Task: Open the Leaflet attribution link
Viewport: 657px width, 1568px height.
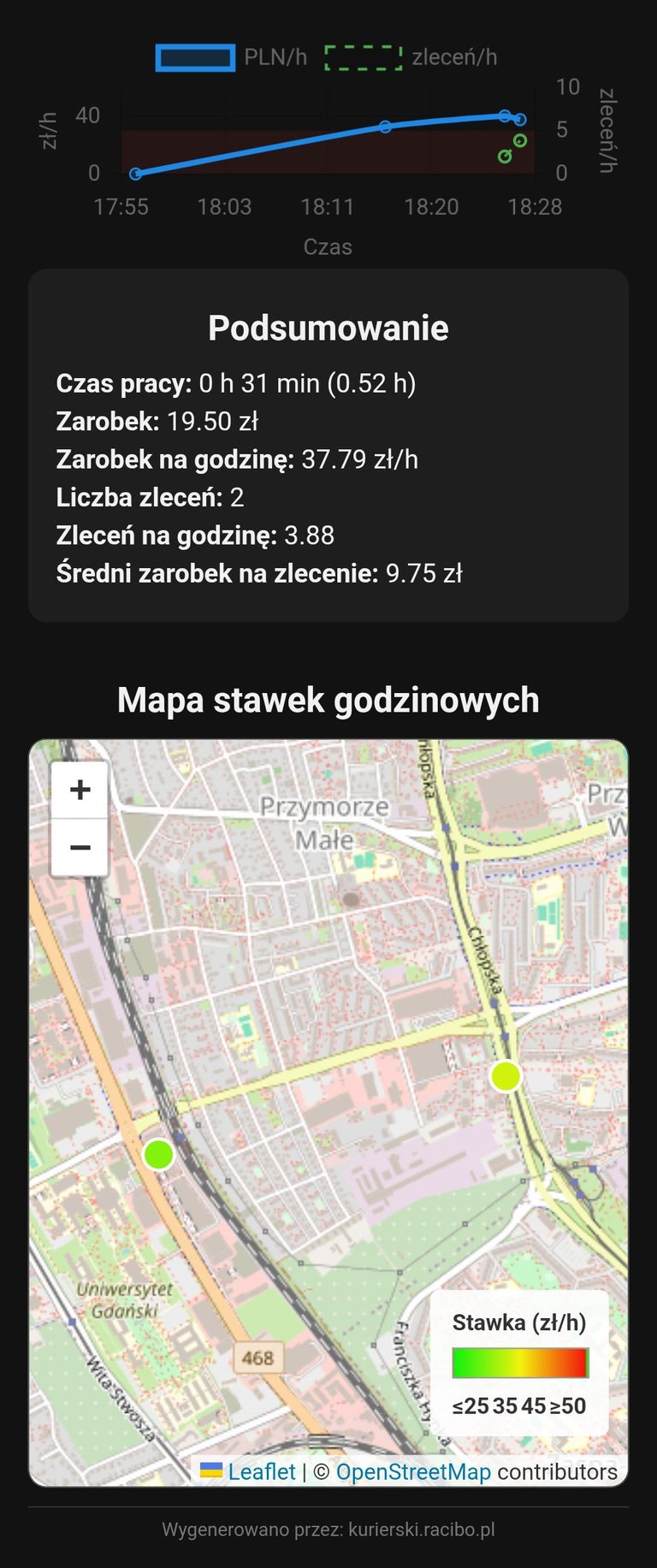Action: (261, 1471)
